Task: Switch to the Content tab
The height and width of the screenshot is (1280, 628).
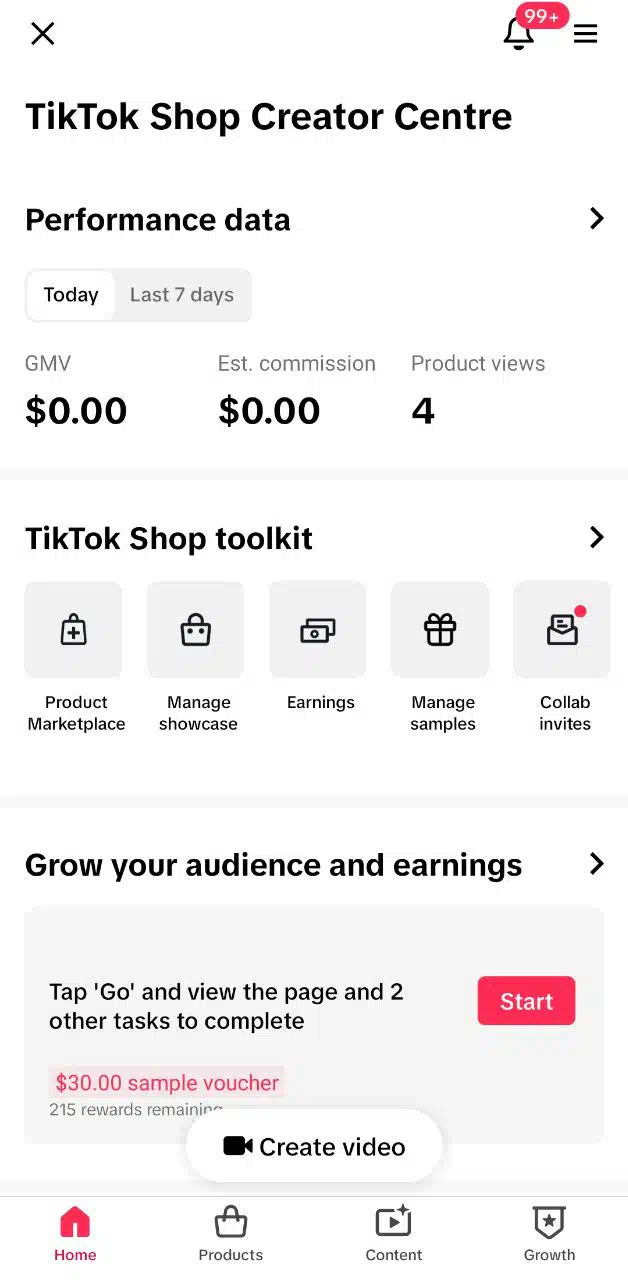Action: tap(394, 1234)
